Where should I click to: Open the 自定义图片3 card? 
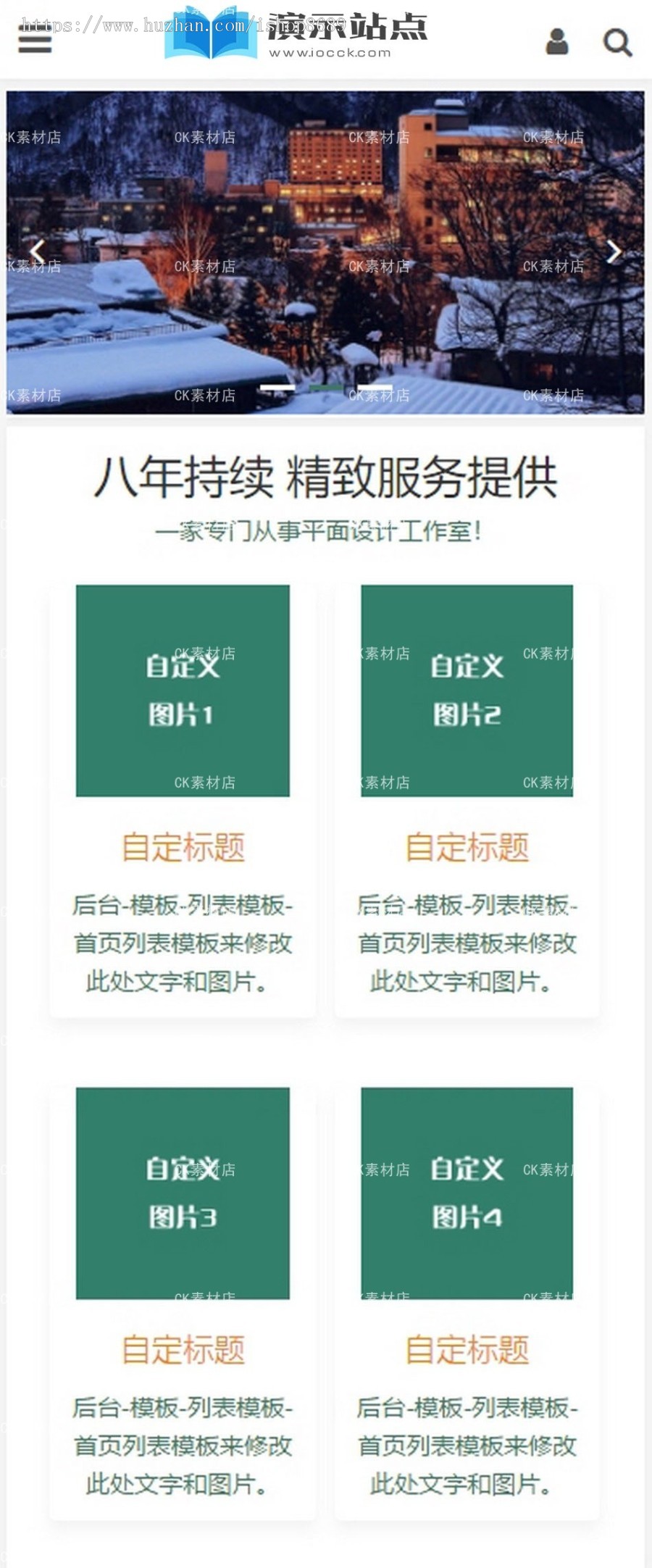click(x=183, y=1193)
